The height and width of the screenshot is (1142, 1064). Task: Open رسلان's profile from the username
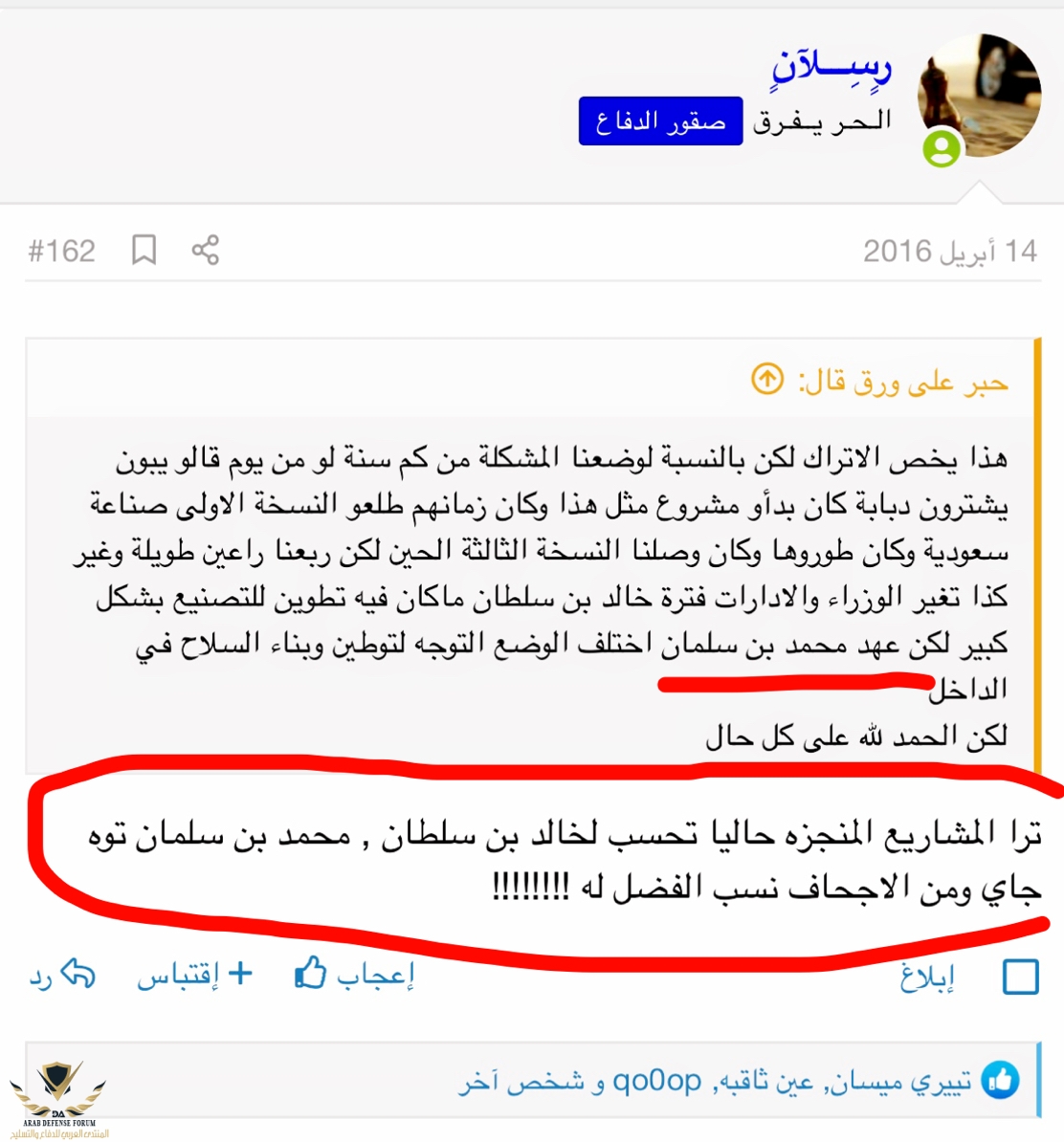[x=831, y=65]
